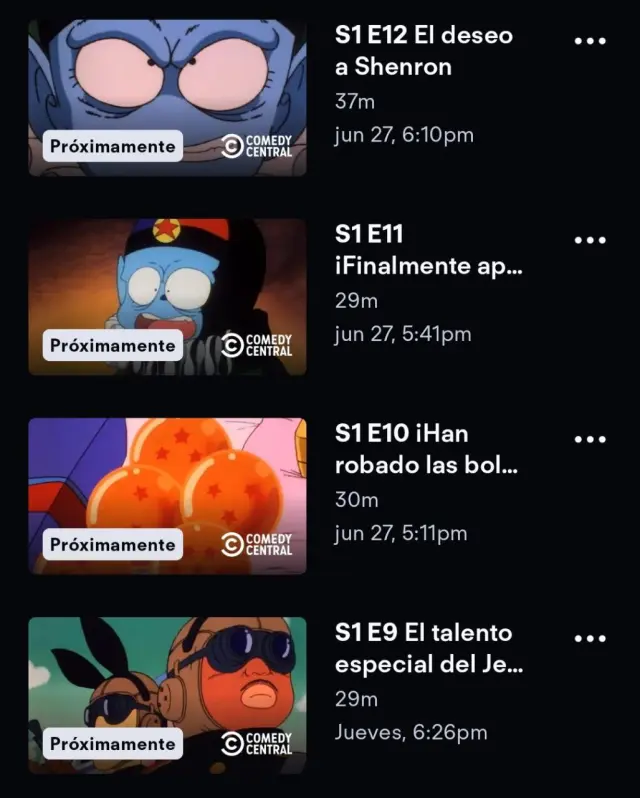This screenshot has height=798, width=640.
Task: Open the overflow menu for episode S1 E11
Action: (x=590, y=240)
